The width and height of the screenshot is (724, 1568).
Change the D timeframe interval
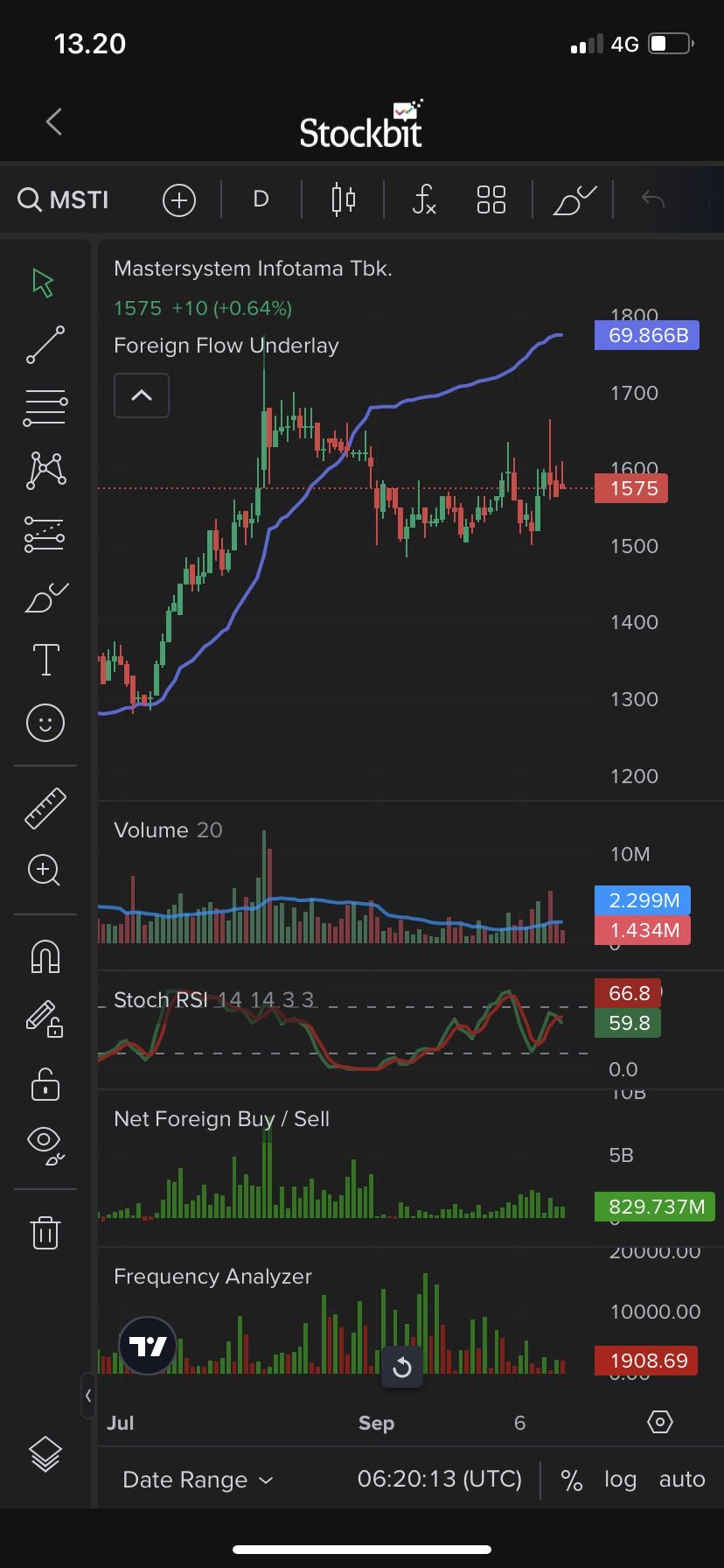[261, 199]
